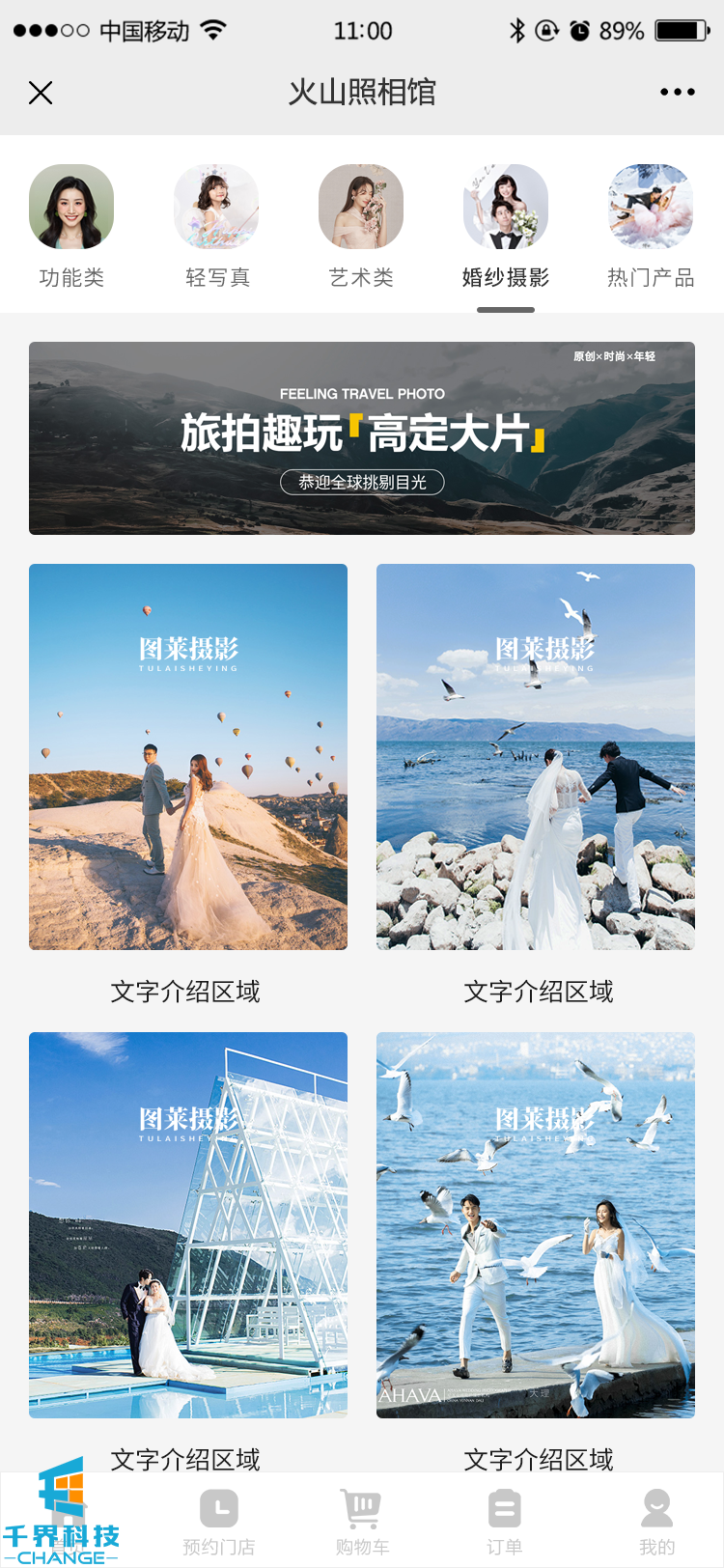Open the 旅拍趣玩 高定大片 banner
The image size is (724, 1568).
click(x=362, y=438)
